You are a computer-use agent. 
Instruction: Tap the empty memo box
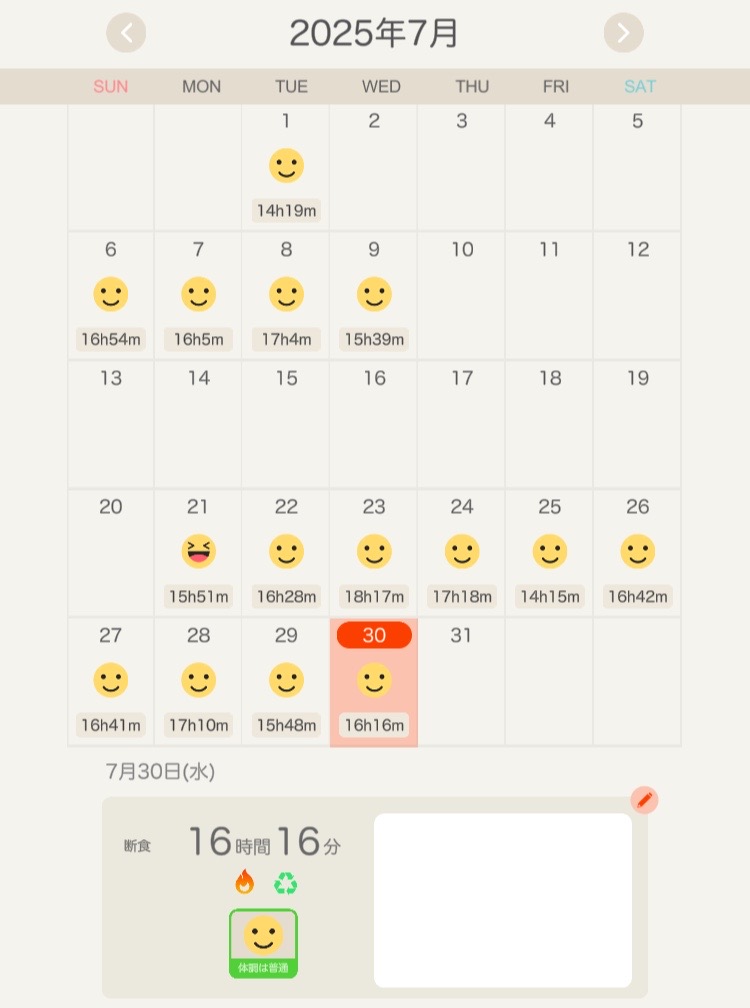(x=502, y=900)
